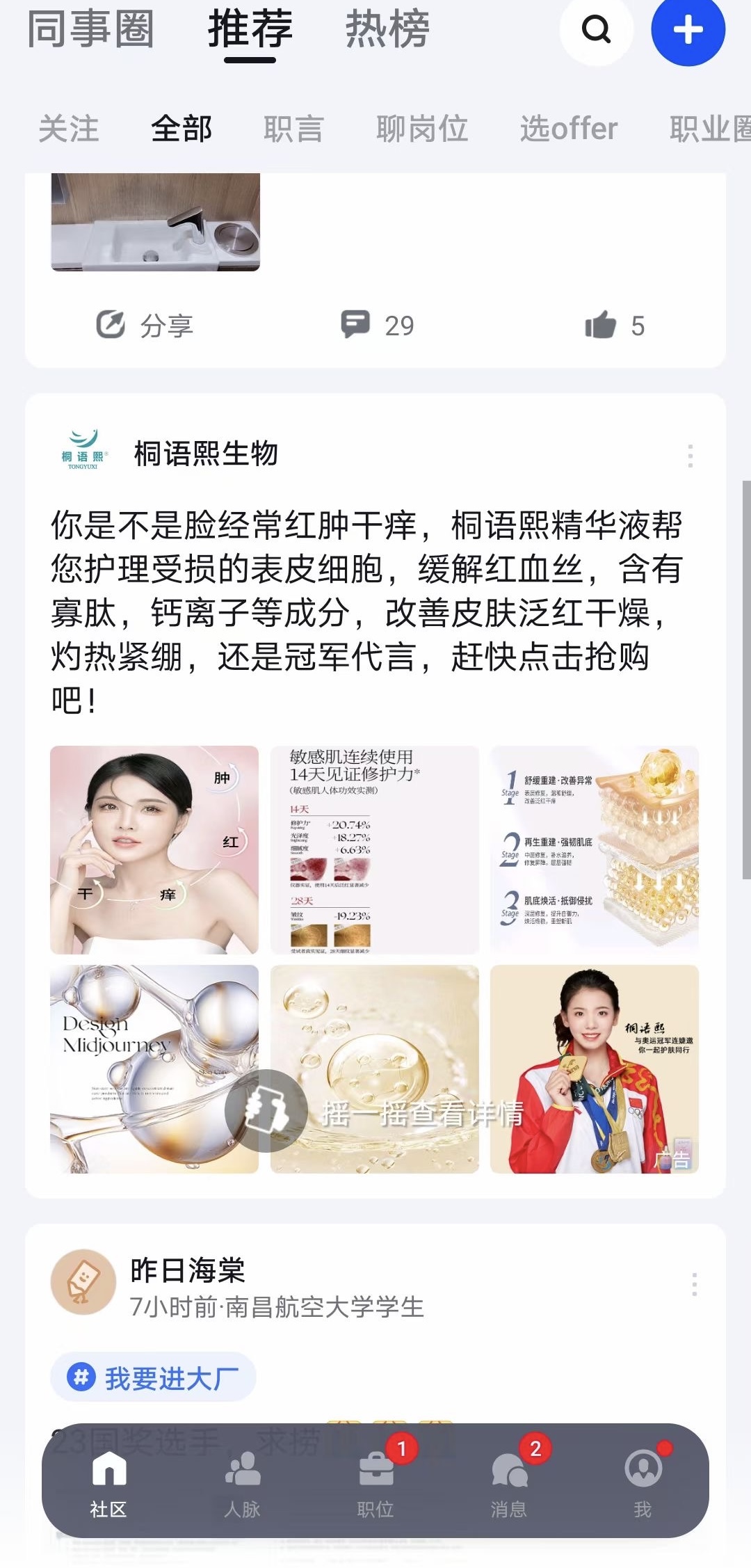
Task: Select the 关注 filter tab
Action: (68, 129)
